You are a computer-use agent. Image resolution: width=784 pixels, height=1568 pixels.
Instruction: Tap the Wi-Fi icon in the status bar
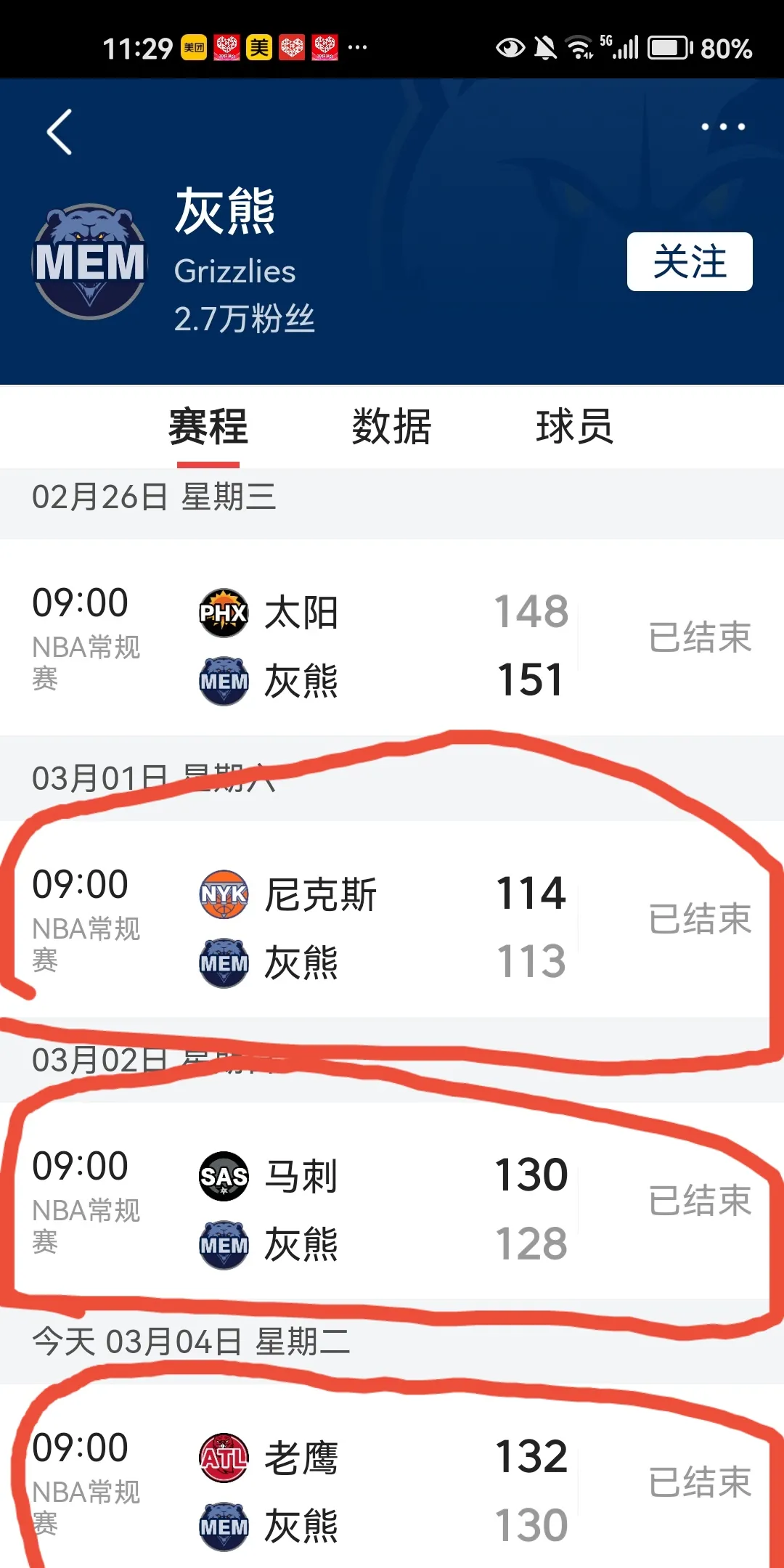pyautogui.click(x=580, y=46)
